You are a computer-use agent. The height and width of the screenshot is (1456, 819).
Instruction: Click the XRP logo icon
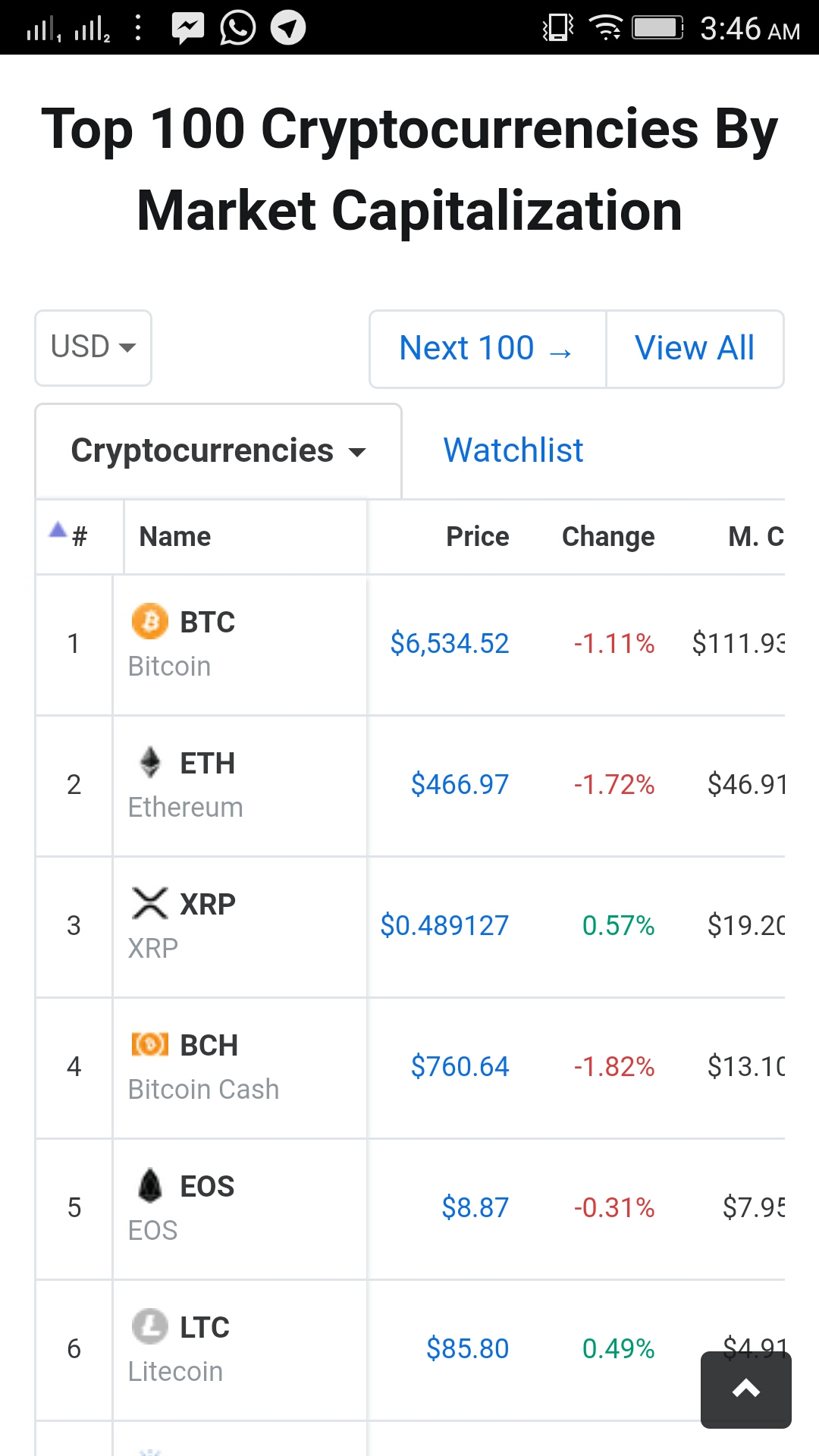150,902
